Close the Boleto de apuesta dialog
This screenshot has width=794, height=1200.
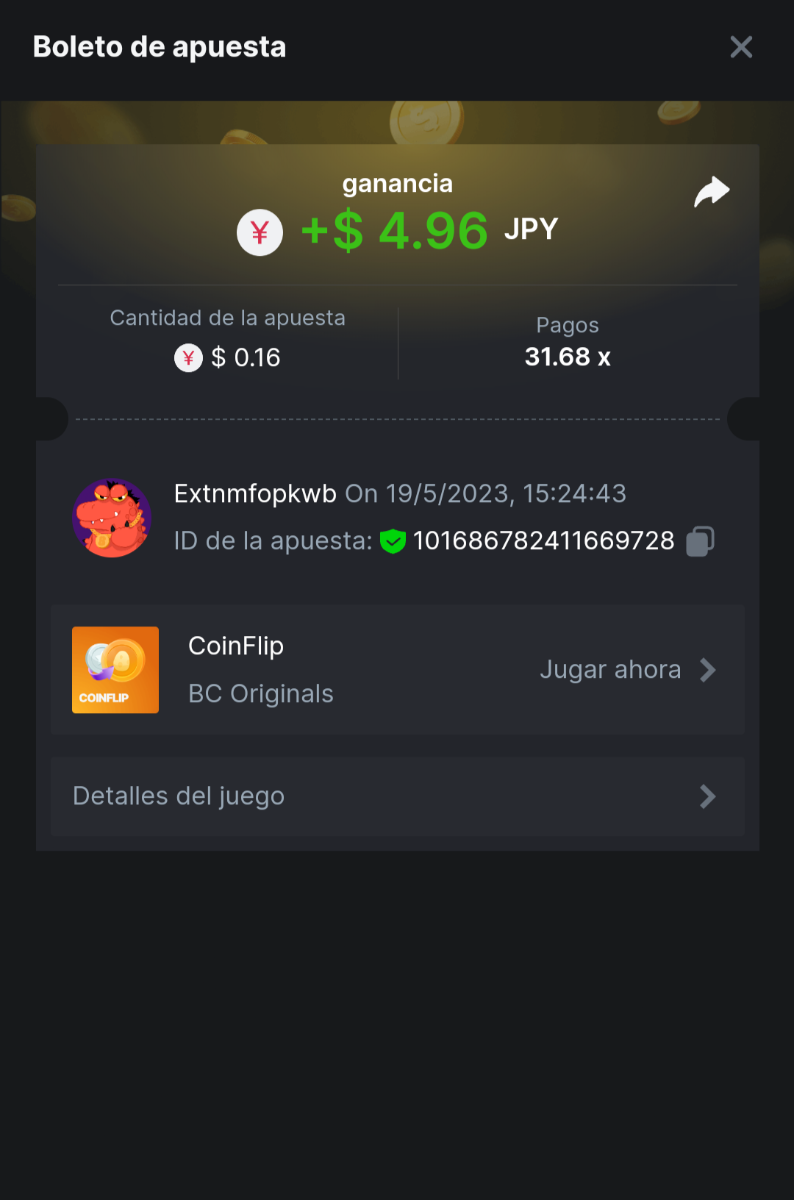(x=741, y=47)
